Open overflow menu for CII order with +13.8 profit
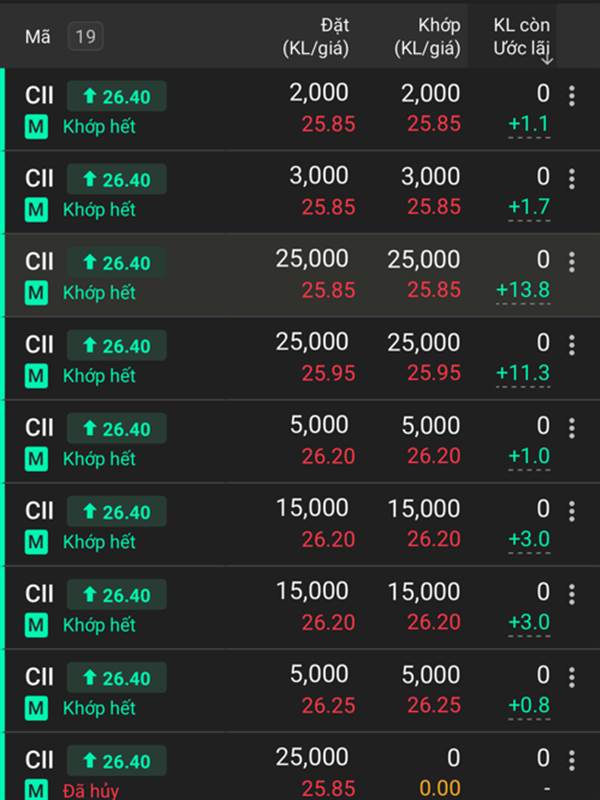Image resolution: width=600 pixels, height=800 pixels. tap(572, 262)
